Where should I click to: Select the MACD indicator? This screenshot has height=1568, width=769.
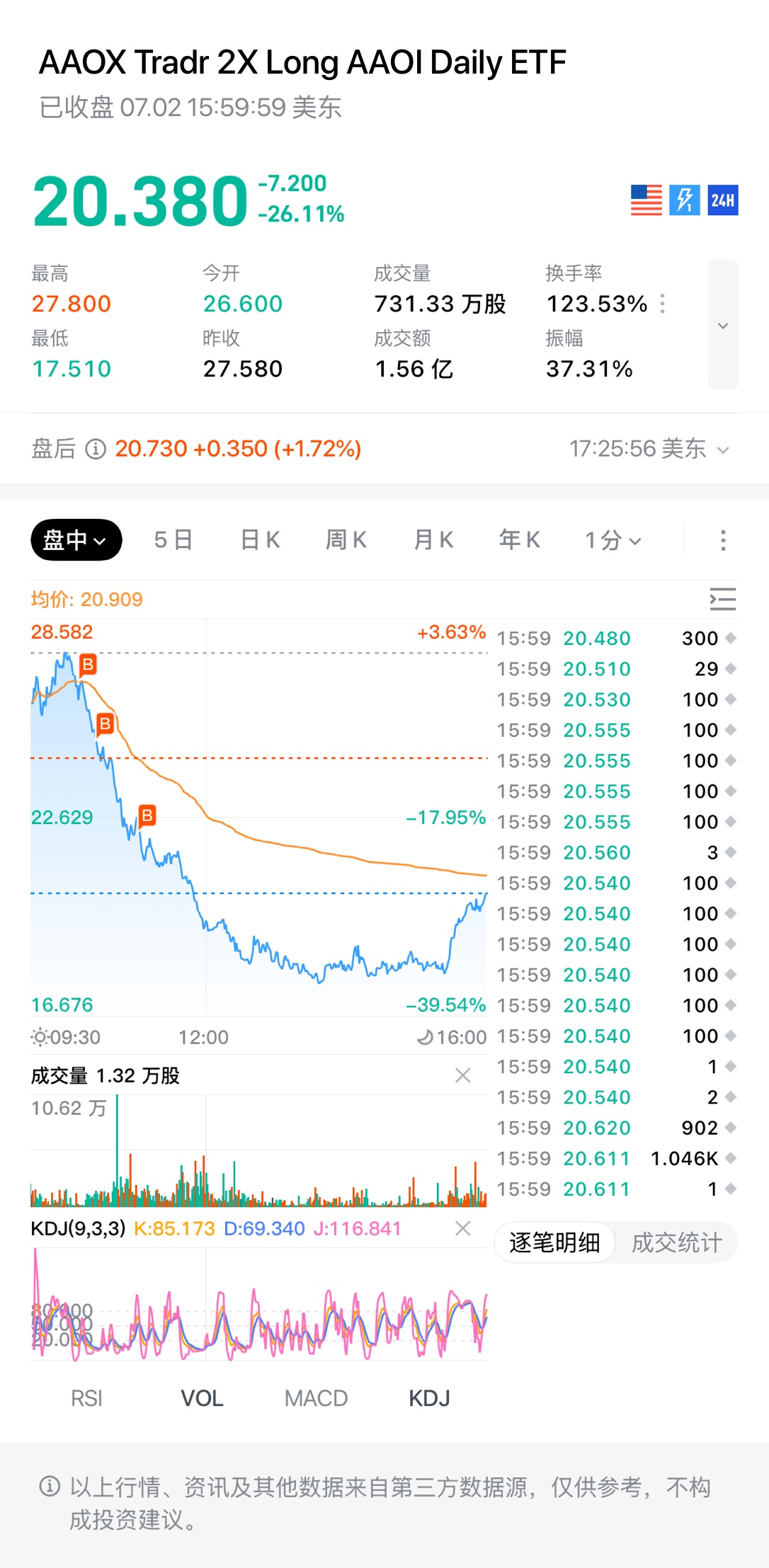coord(316,1398)
